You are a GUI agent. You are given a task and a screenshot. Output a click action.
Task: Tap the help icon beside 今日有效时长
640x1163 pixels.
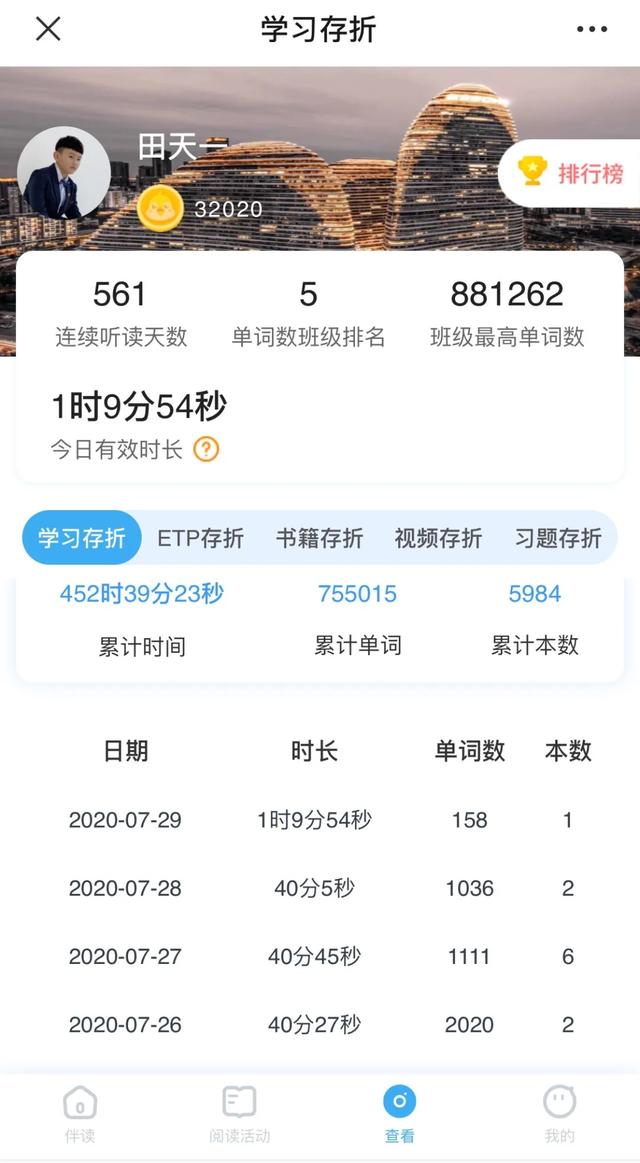(x=206, y=449)
